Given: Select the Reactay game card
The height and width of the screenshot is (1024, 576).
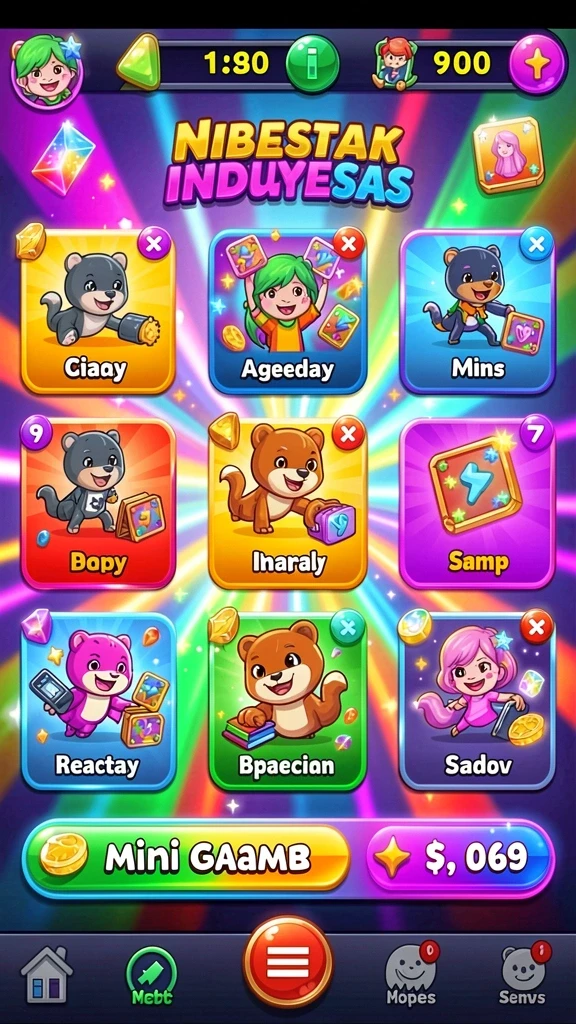Looking at the screenshot, I should click(98, 701).
